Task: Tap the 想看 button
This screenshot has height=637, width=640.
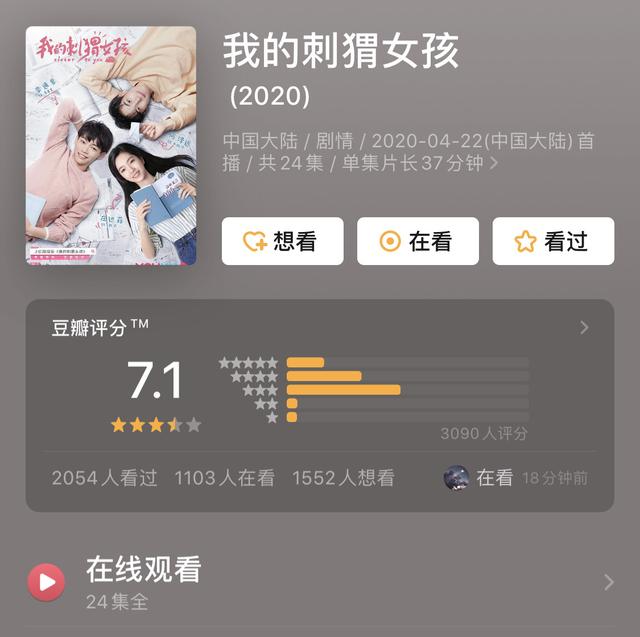Action: point(282,241)
